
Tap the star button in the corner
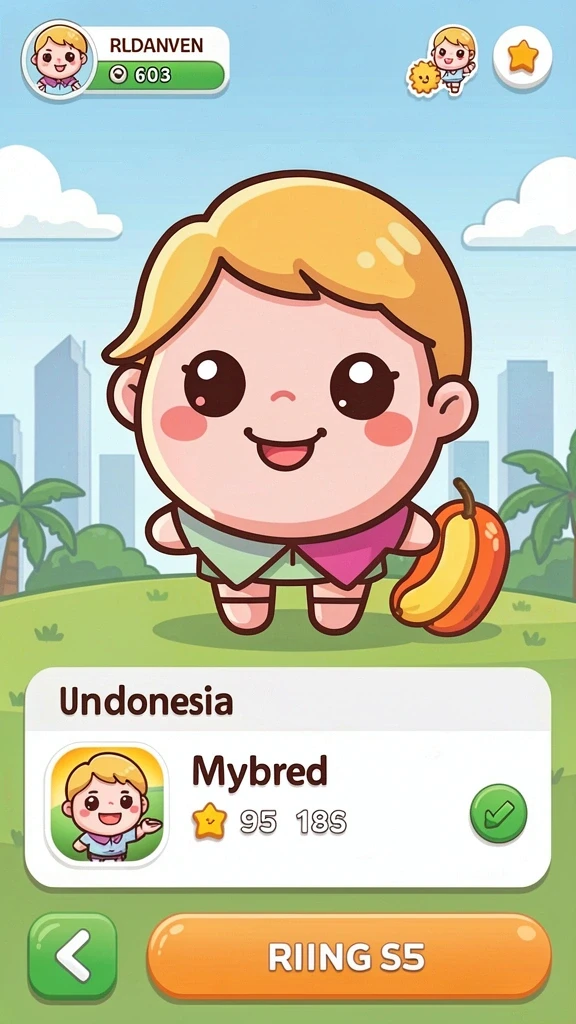click(x=522, y=57)
